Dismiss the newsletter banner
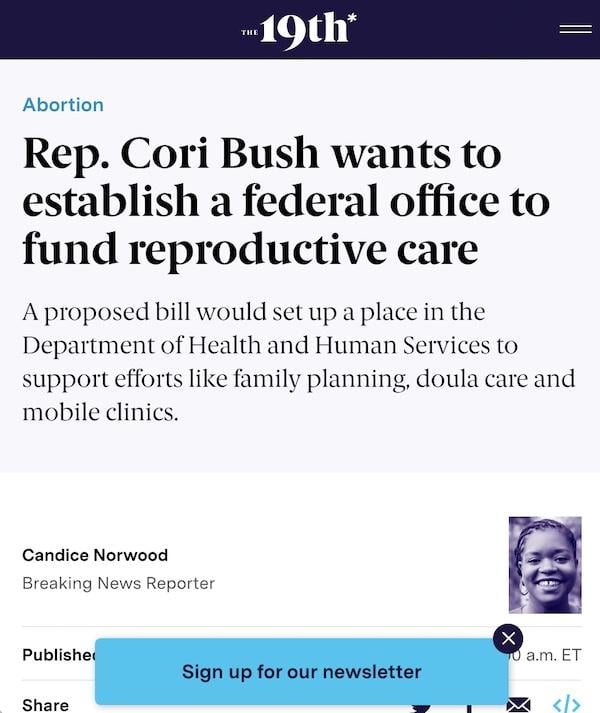Viewport: 600px width, 713px height. tap(508, 638)
